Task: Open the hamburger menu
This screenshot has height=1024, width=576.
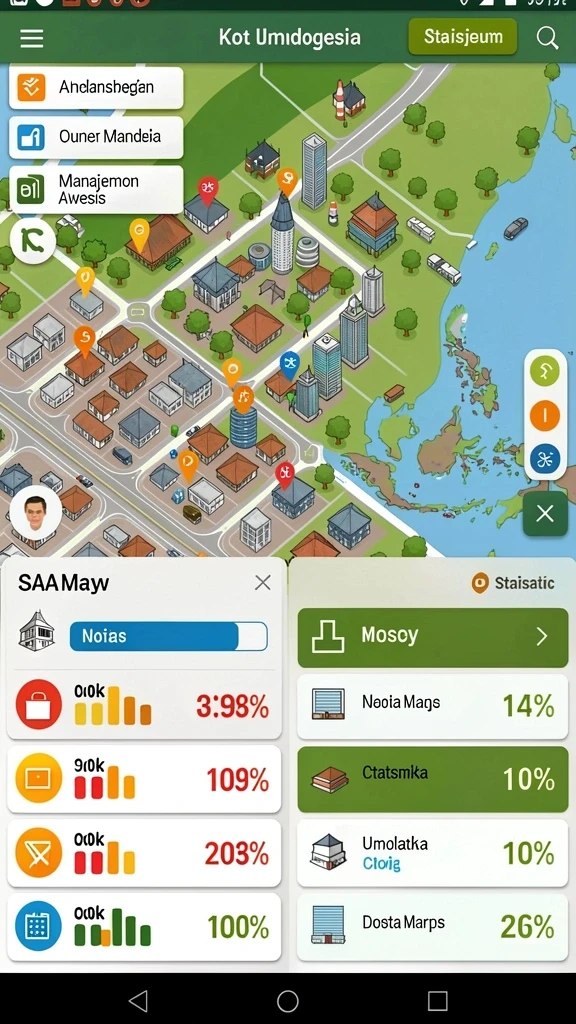Action: pos(31,38)
